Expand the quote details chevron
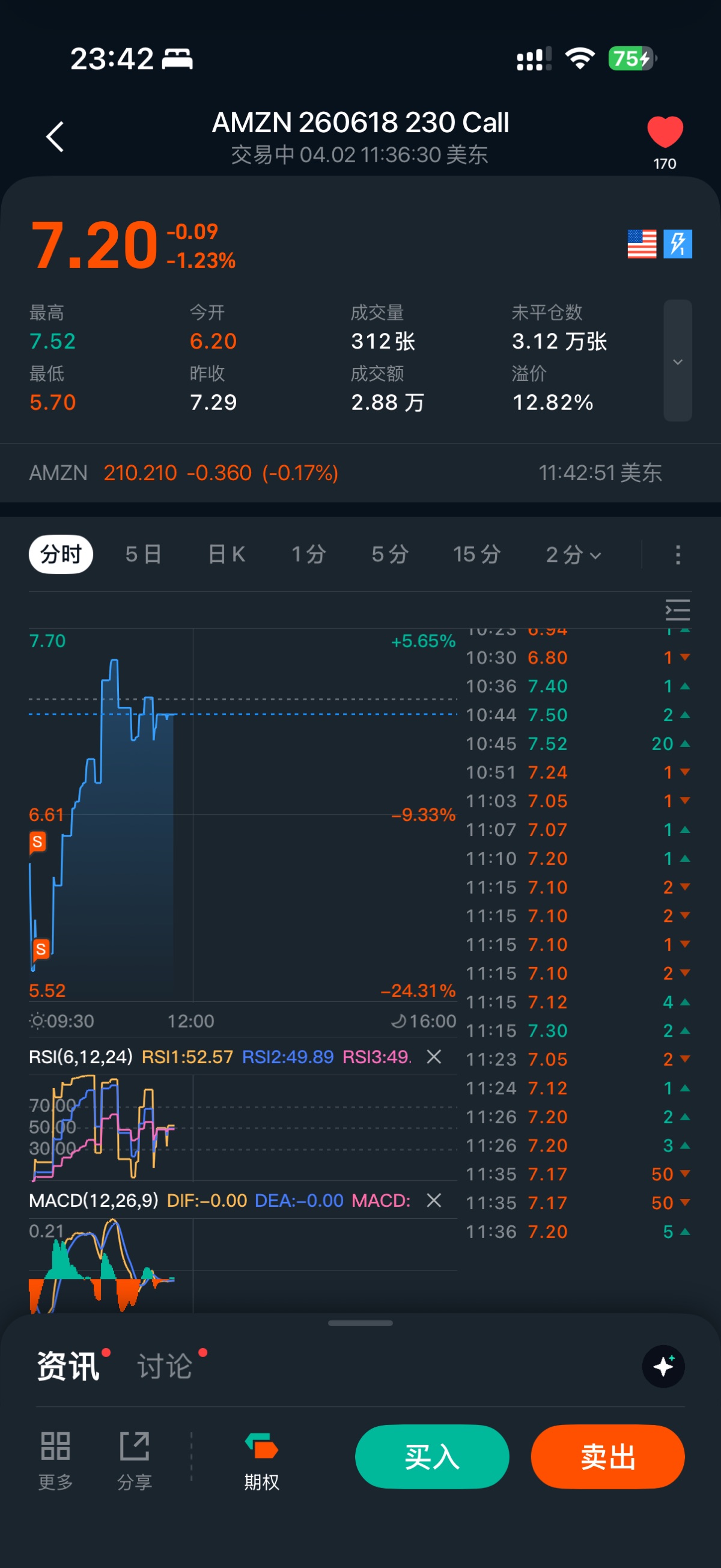 (677, 361)
